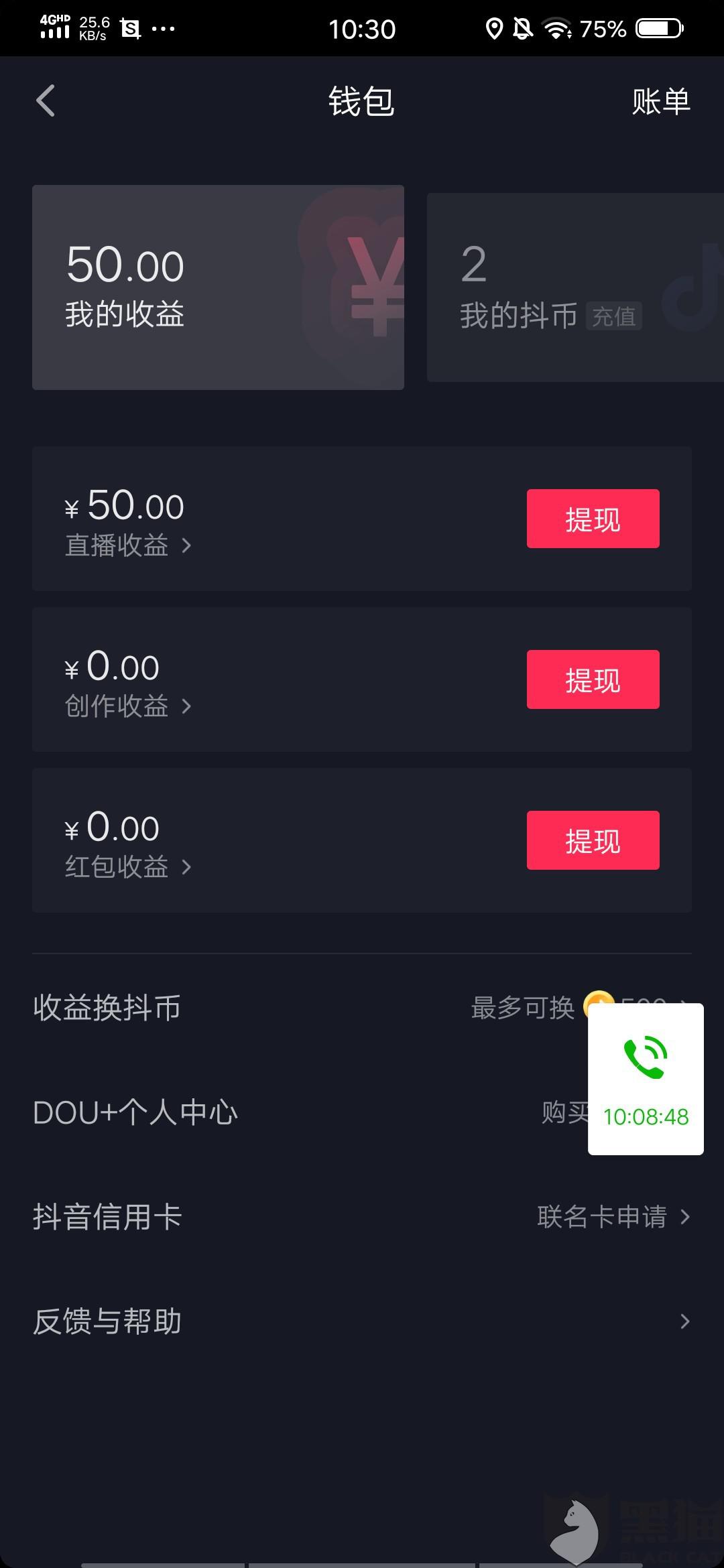The width and height of the screenshot is (724, 1568).
Task: Return to the ongoing call floating window
Action: point(646,1079)
